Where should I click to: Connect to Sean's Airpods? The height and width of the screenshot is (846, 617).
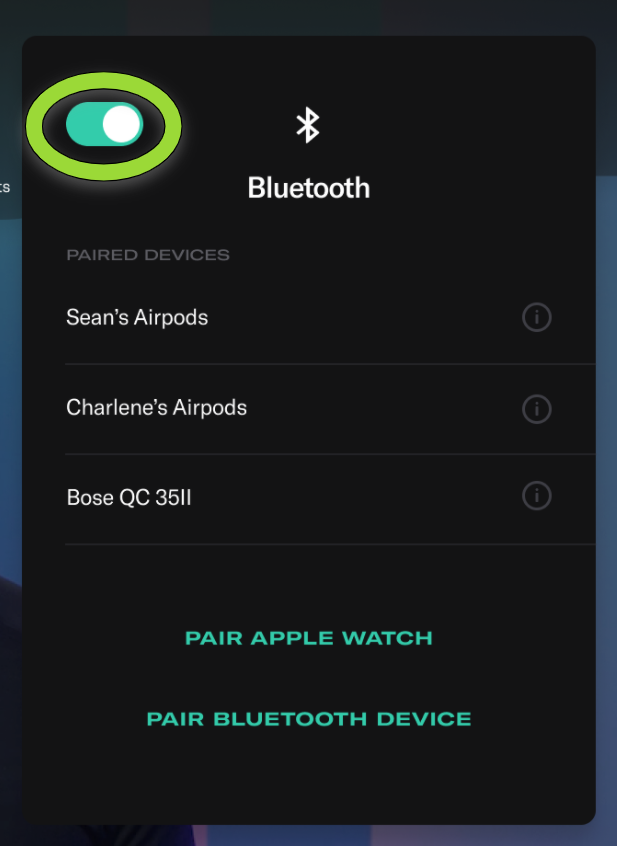[x=137, y=318]
